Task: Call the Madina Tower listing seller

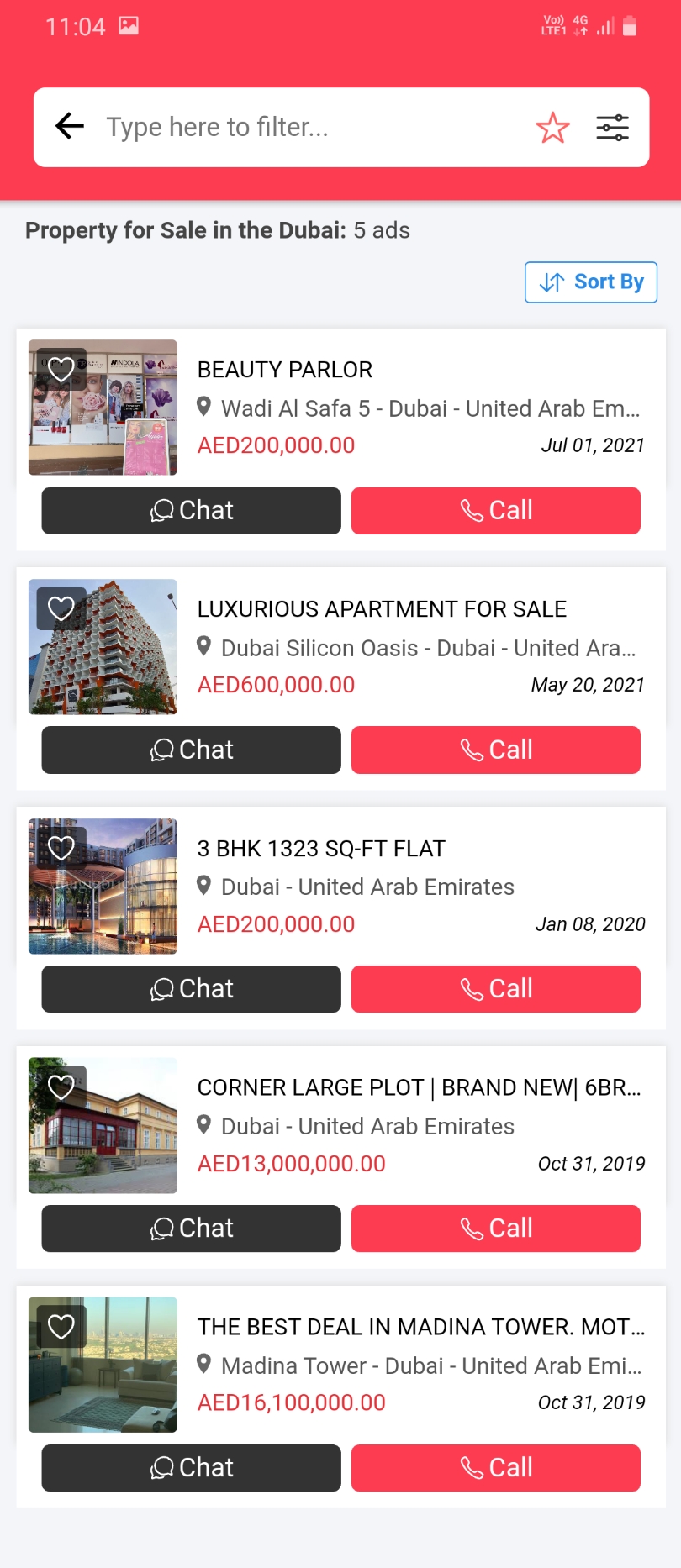Action: point(496,1468)
